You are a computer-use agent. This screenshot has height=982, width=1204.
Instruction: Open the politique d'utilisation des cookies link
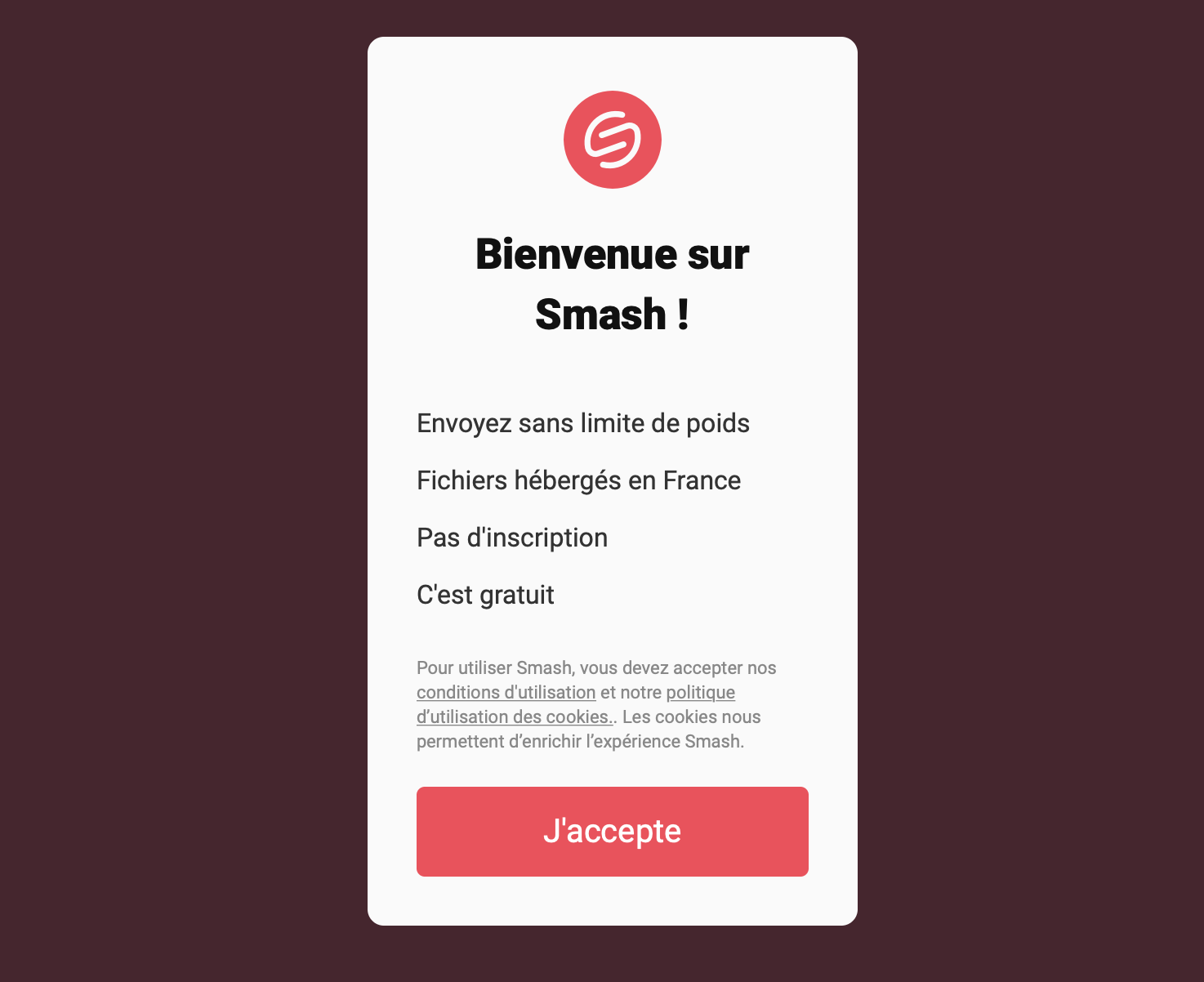point(514,716)
